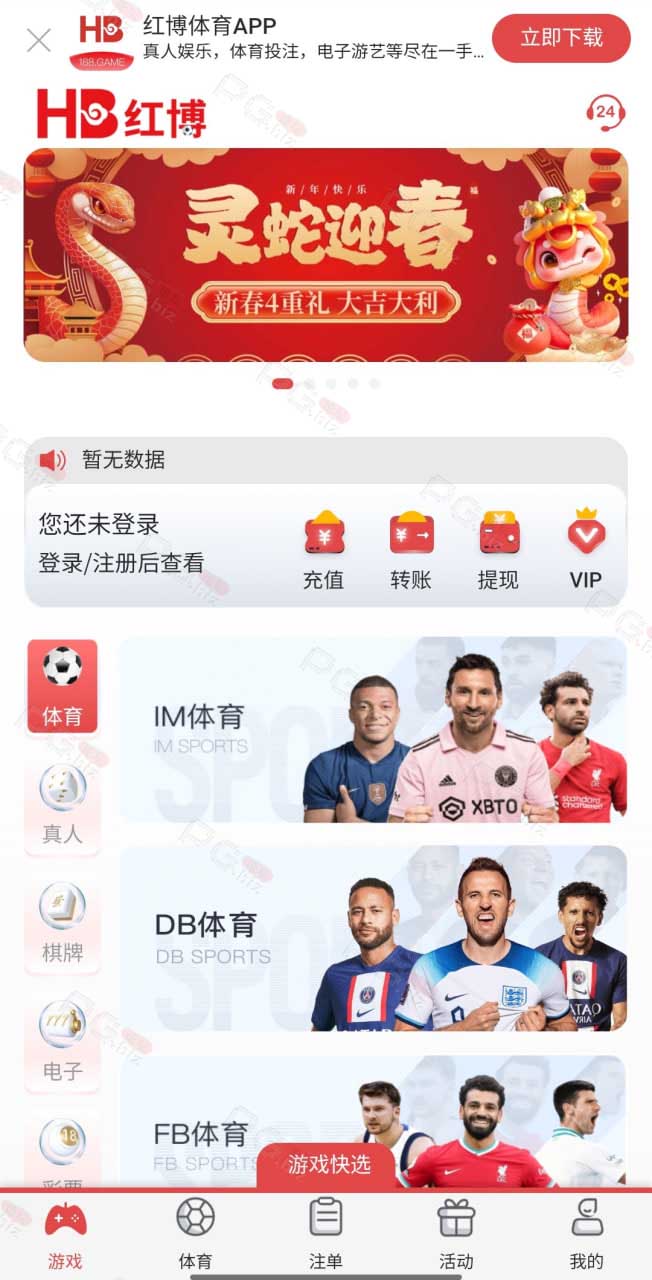
Task: Open the VIP section
Action: 586,550
